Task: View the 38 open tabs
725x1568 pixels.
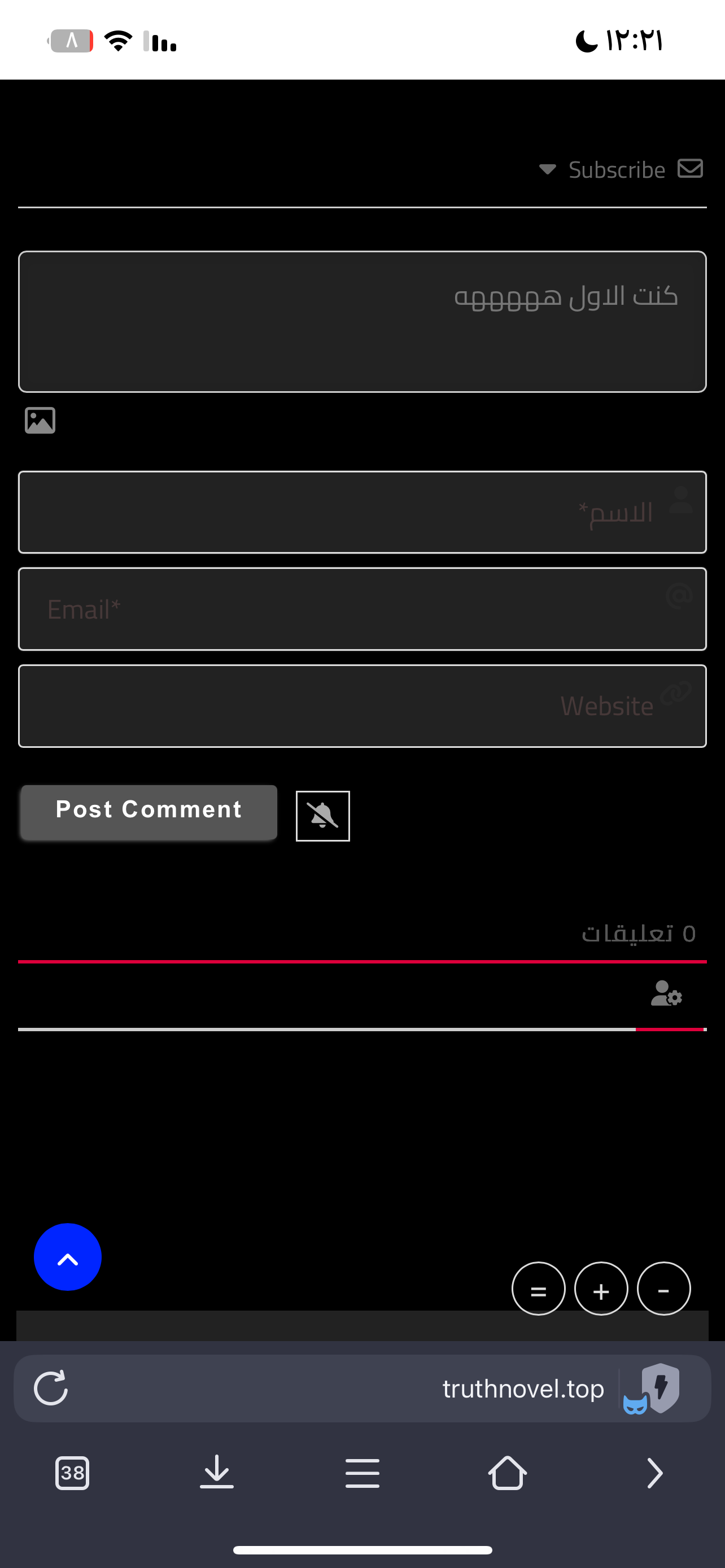Action: 72,1473
